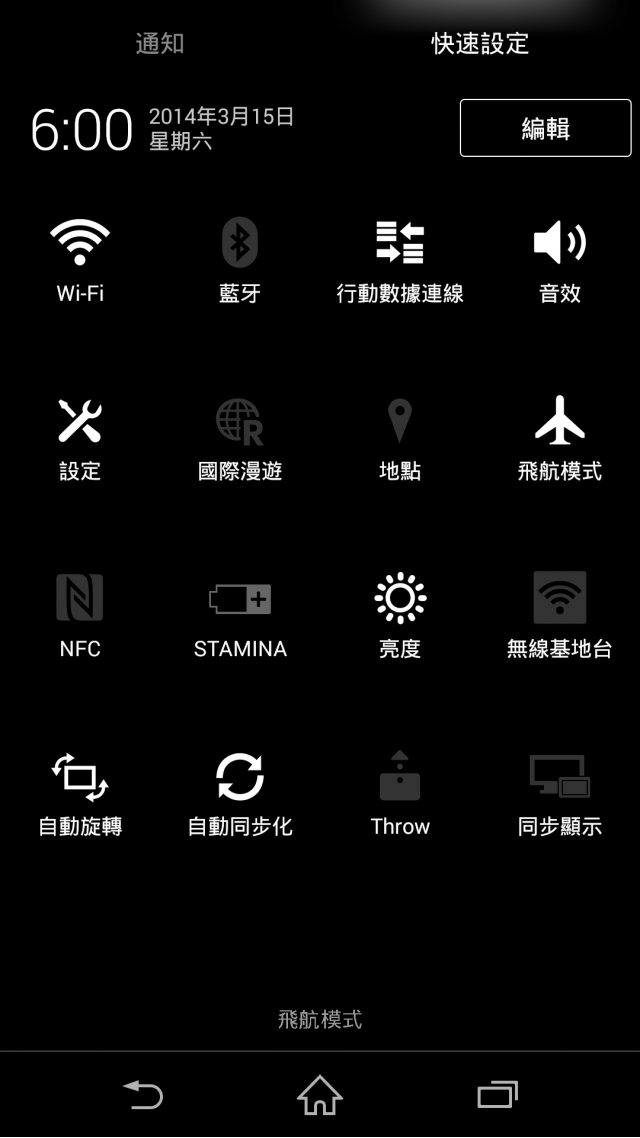Toggle 行動數據連線 mobile data
Image resolution: width=640 pixels, height=1138 pixels.
(400, 260)
